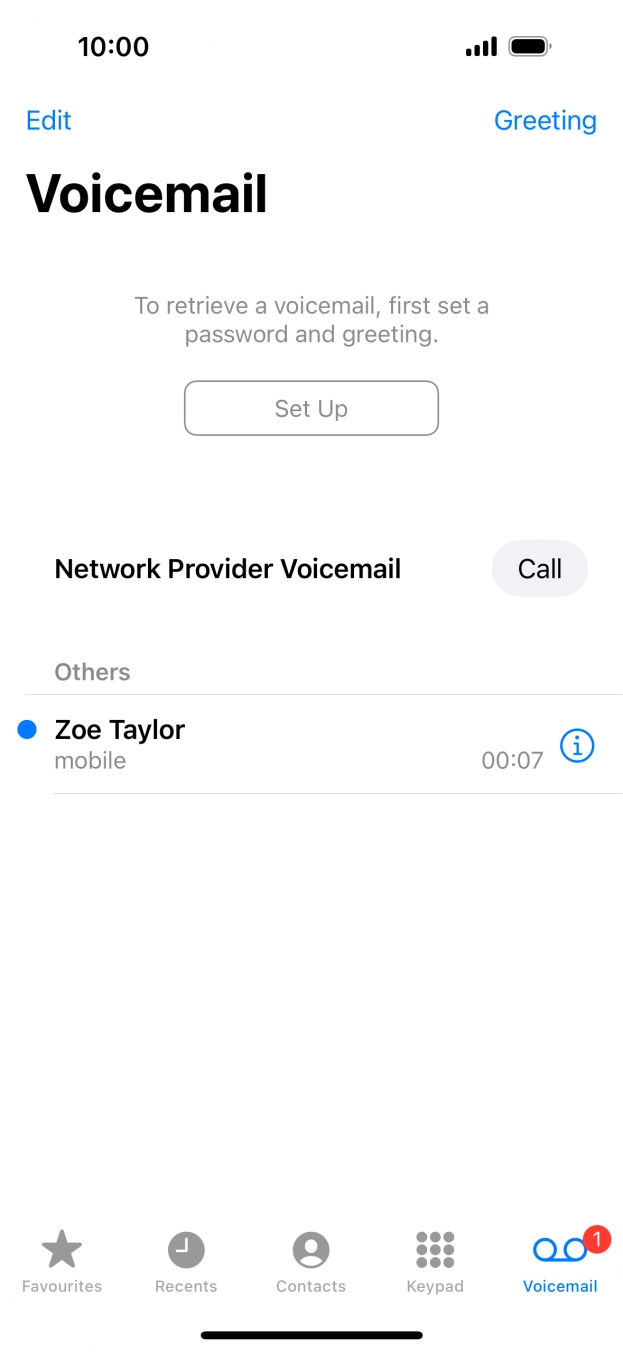Show the Keypad tab

(x=435, y=1262)
